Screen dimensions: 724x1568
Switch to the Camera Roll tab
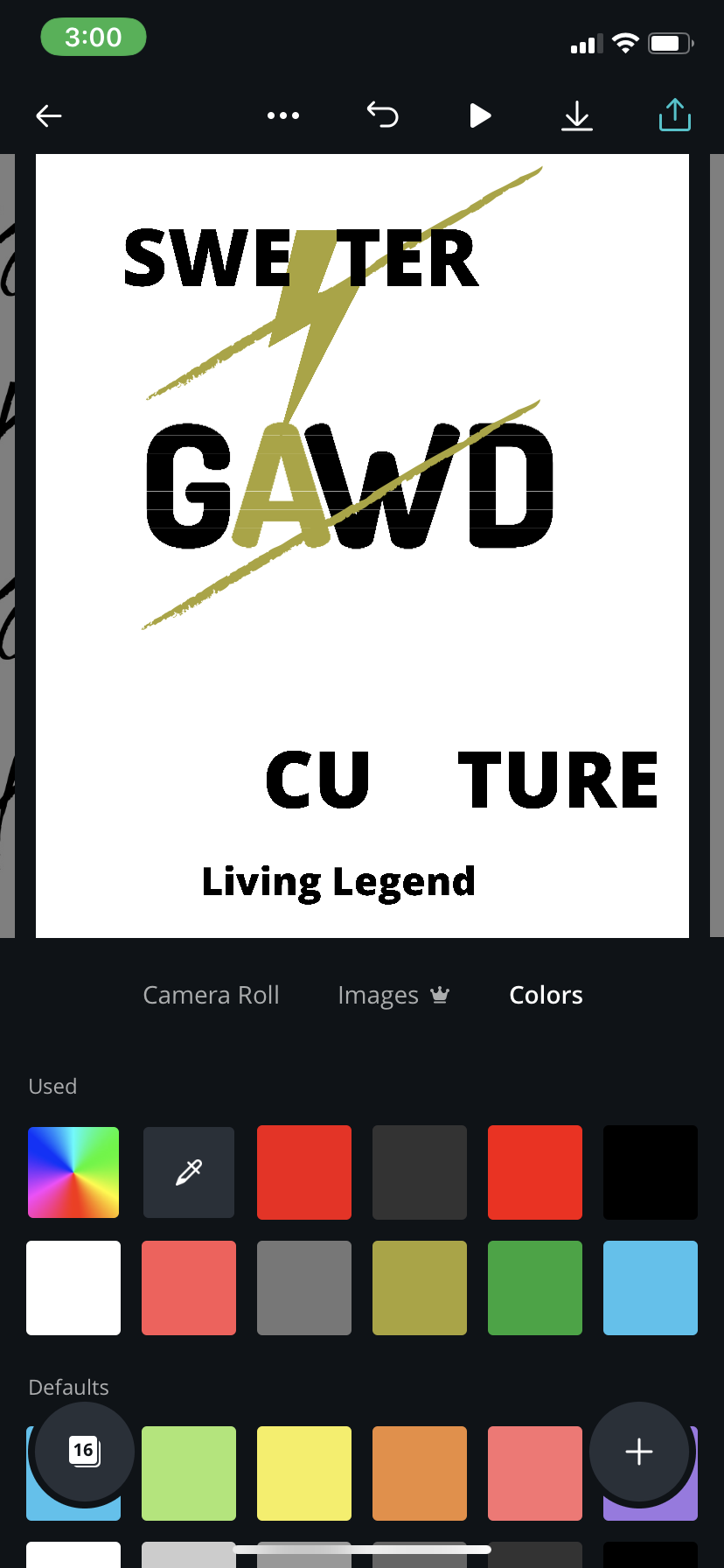coord(211,995)
